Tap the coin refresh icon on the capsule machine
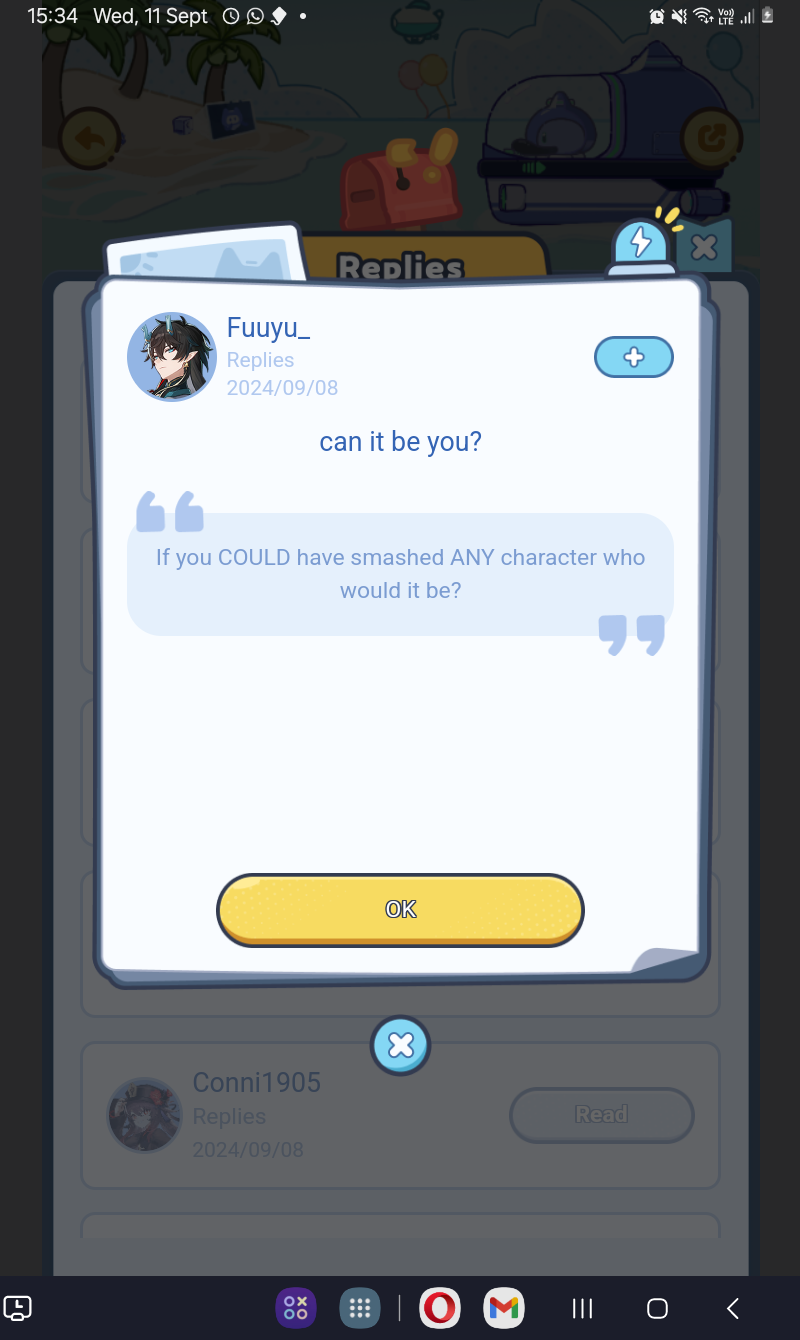The image size is (800, 1340). (x=713, y=139)
